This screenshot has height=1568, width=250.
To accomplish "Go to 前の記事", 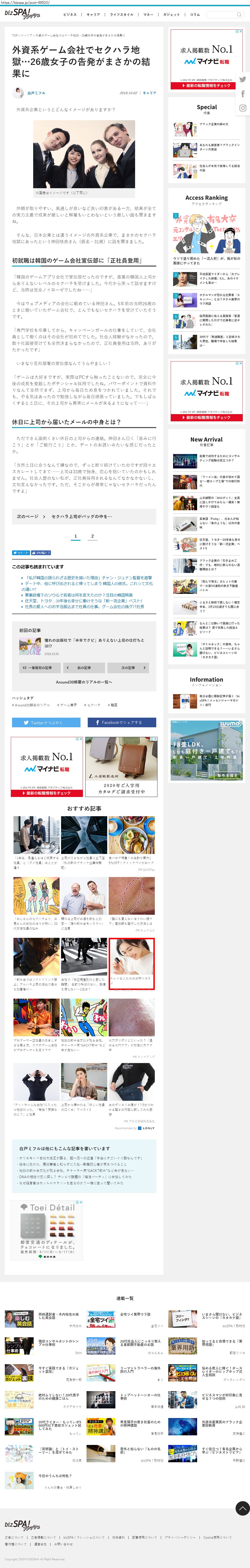I will coord(84,668).
